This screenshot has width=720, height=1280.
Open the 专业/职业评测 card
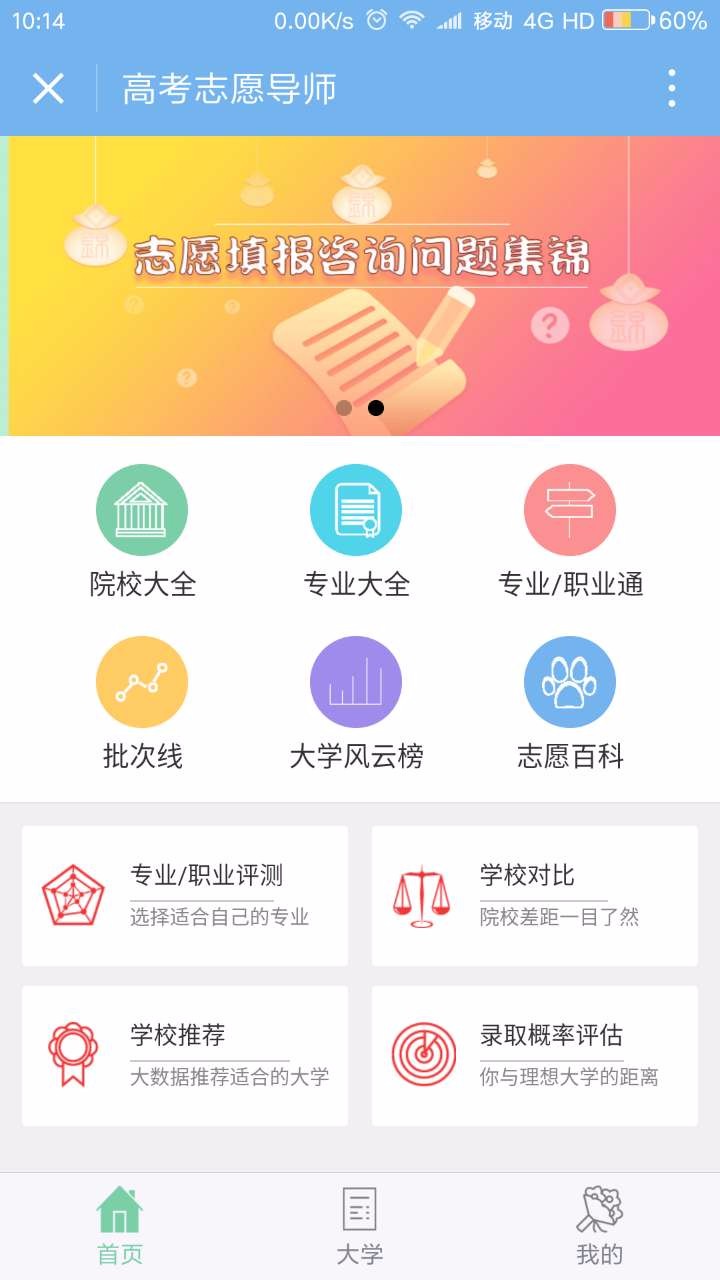click(x=185, y=896)
